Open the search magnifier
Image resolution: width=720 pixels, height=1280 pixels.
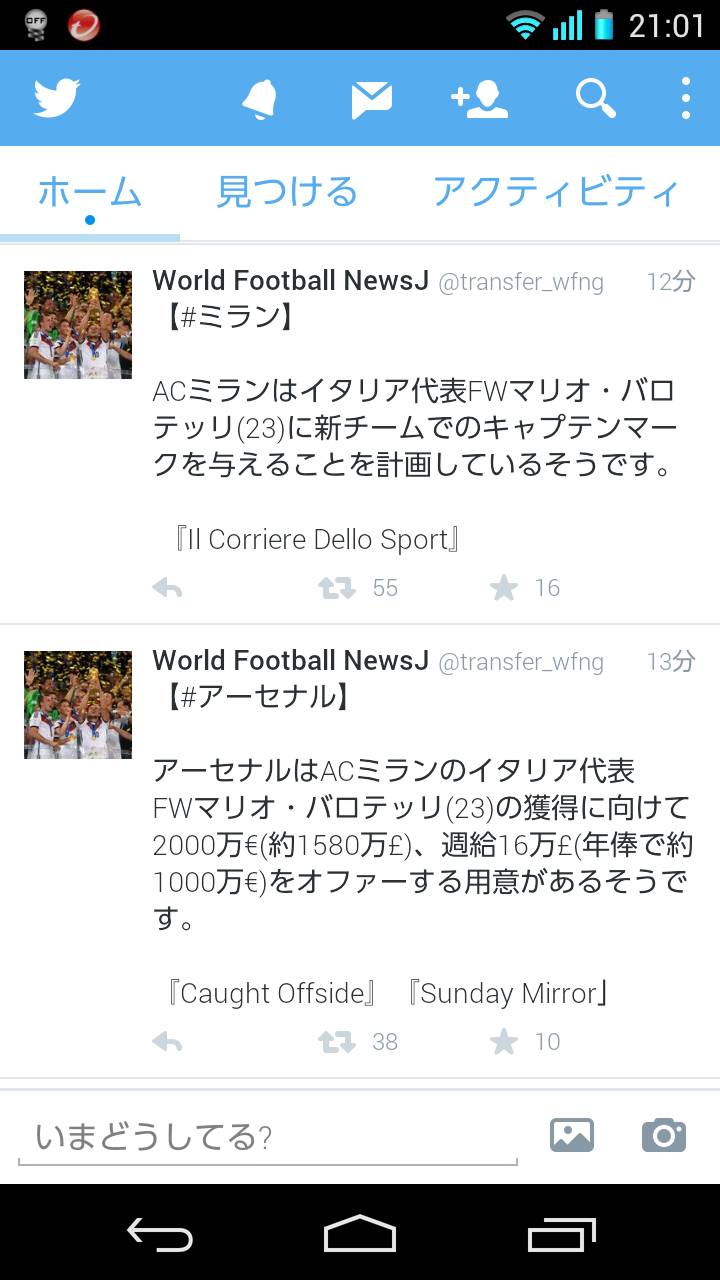pos(595,98)
